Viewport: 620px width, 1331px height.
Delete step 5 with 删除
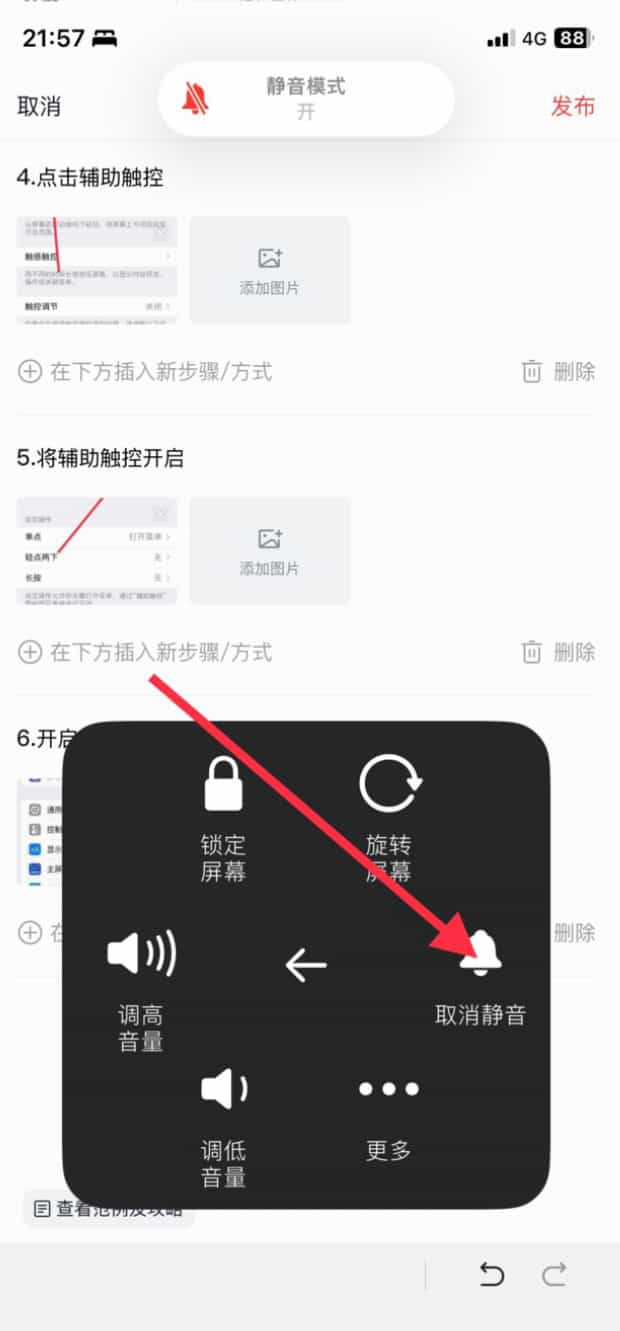tap(559, 653)
